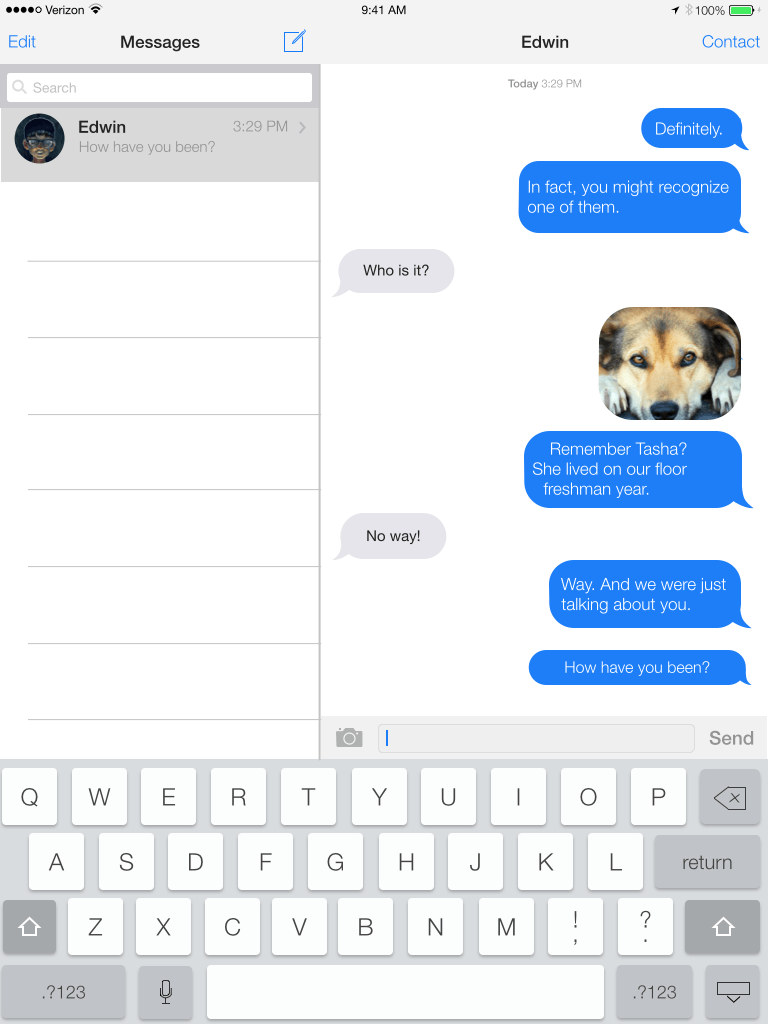Compose a new message
This screenshot has width=768, height=1024.
coord(294,41)
